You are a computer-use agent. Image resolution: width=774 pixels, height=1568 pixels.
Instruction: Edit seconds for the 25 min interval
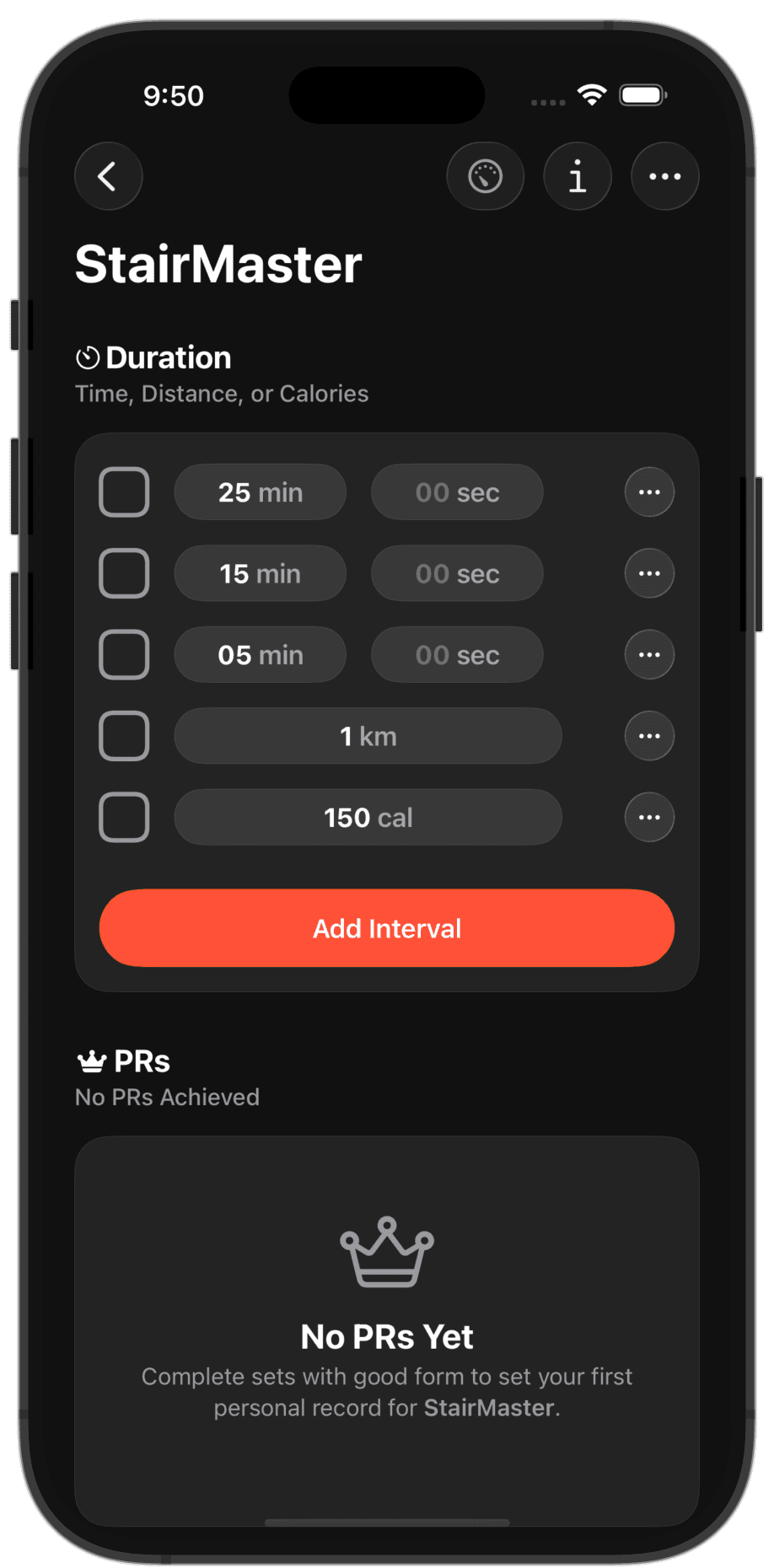pos(457,492)
